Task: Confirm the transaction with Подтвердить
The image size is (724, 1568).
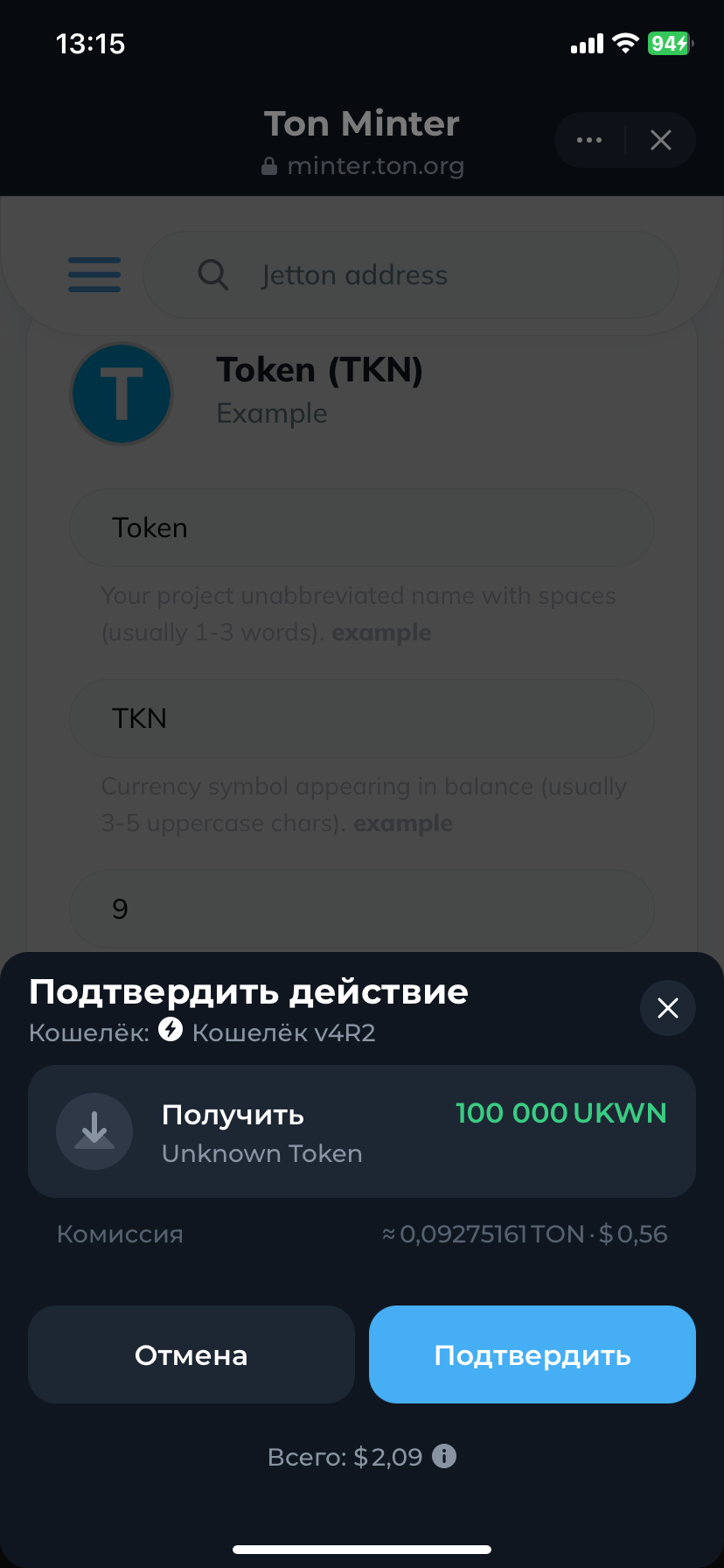Action: tap(532, 1354)
